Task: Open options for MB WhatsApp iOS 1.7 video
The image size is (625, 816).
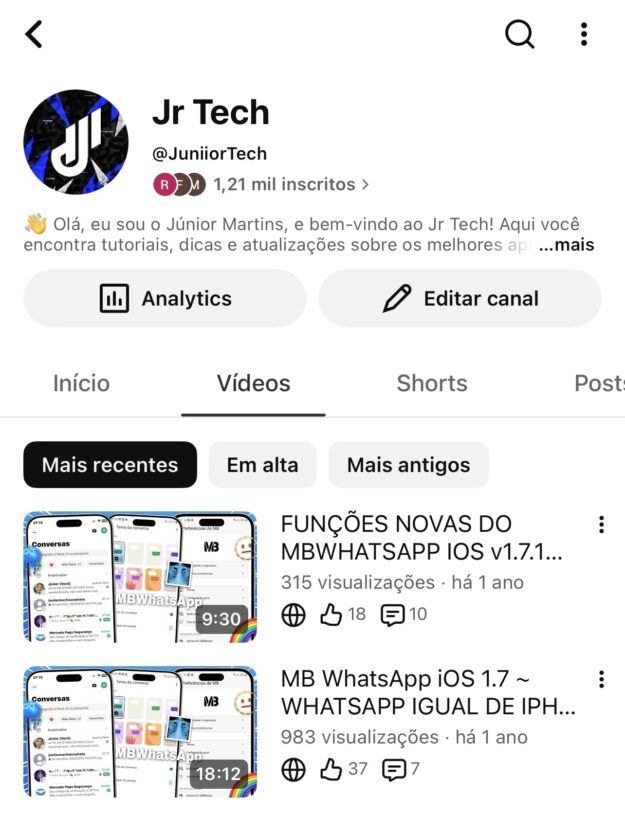Action: pyautogui.click(x=602, y=679)
